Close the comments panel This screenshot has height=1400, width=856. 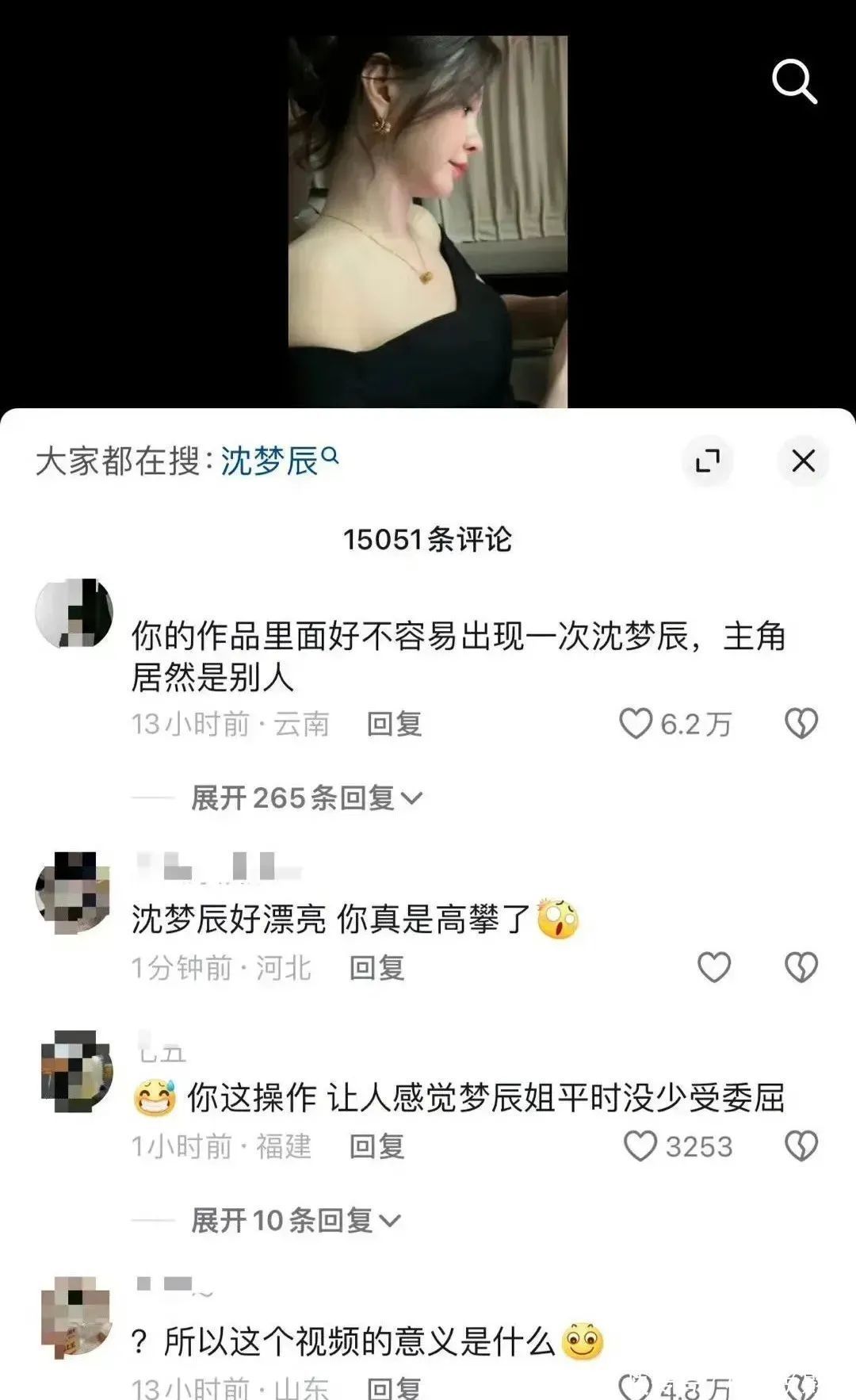point(803,461)
